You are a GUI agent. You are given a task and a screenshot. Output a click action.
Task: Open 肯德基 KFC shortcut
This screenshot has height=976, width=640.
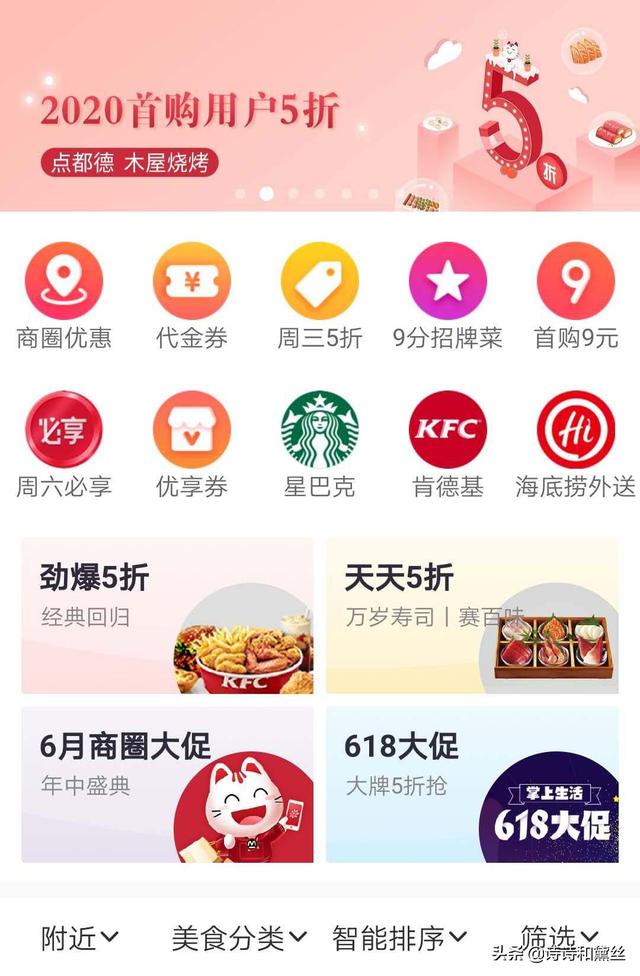click(447, 430)
